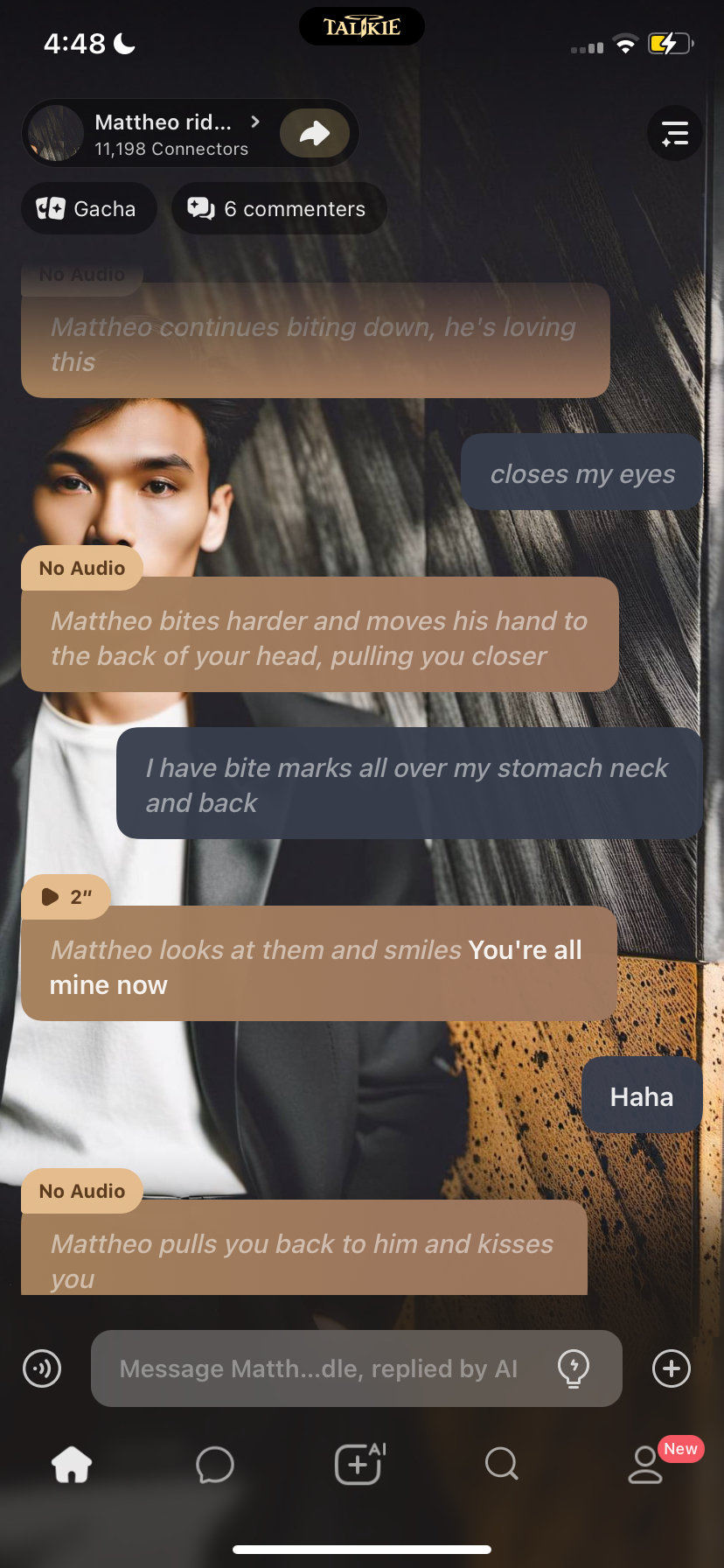Viewport: 724px width, 1568px height.
Task: Open the plus attachment menu
Action: click(672, 1368)
